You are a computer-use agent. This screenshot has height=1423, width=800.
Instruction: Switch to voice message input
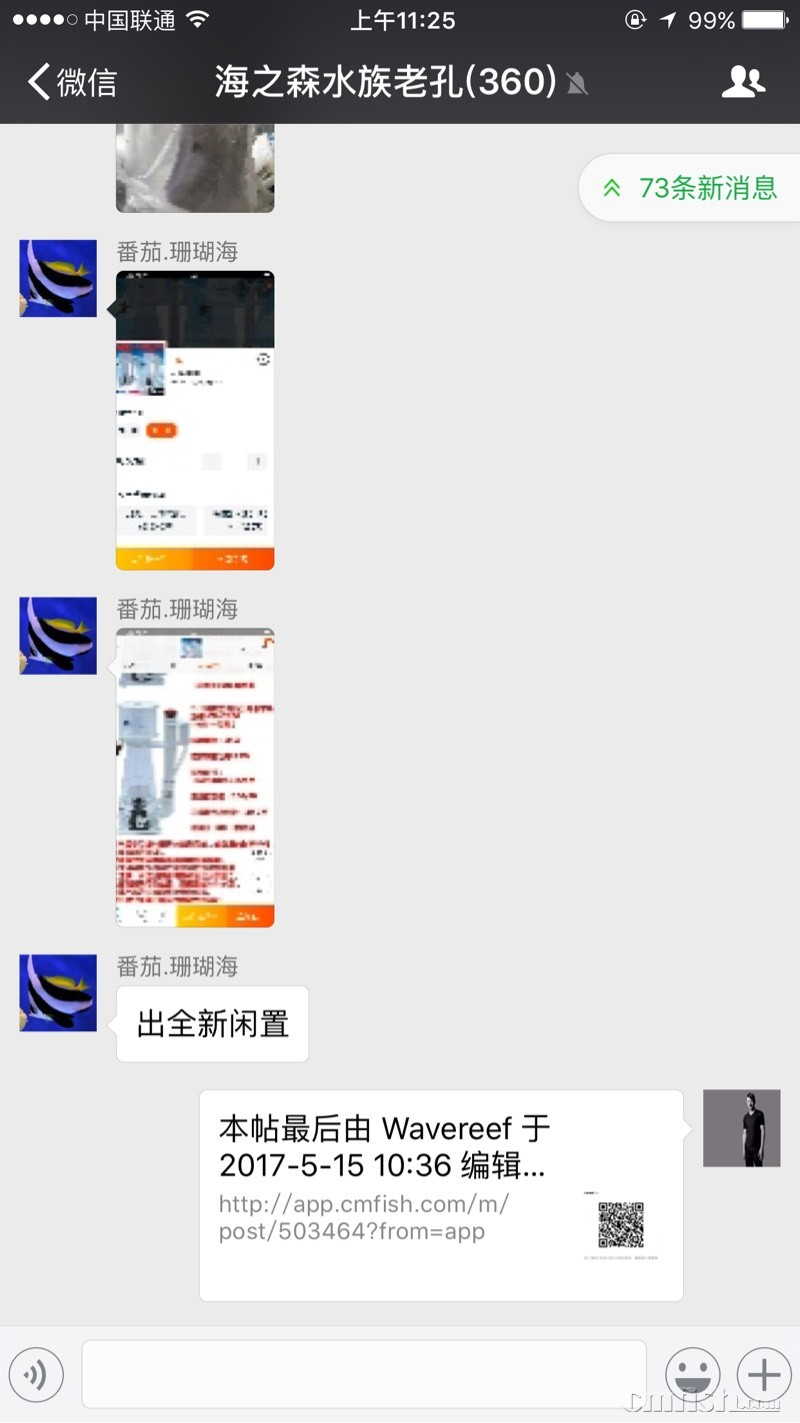[x=36, y=1375]
